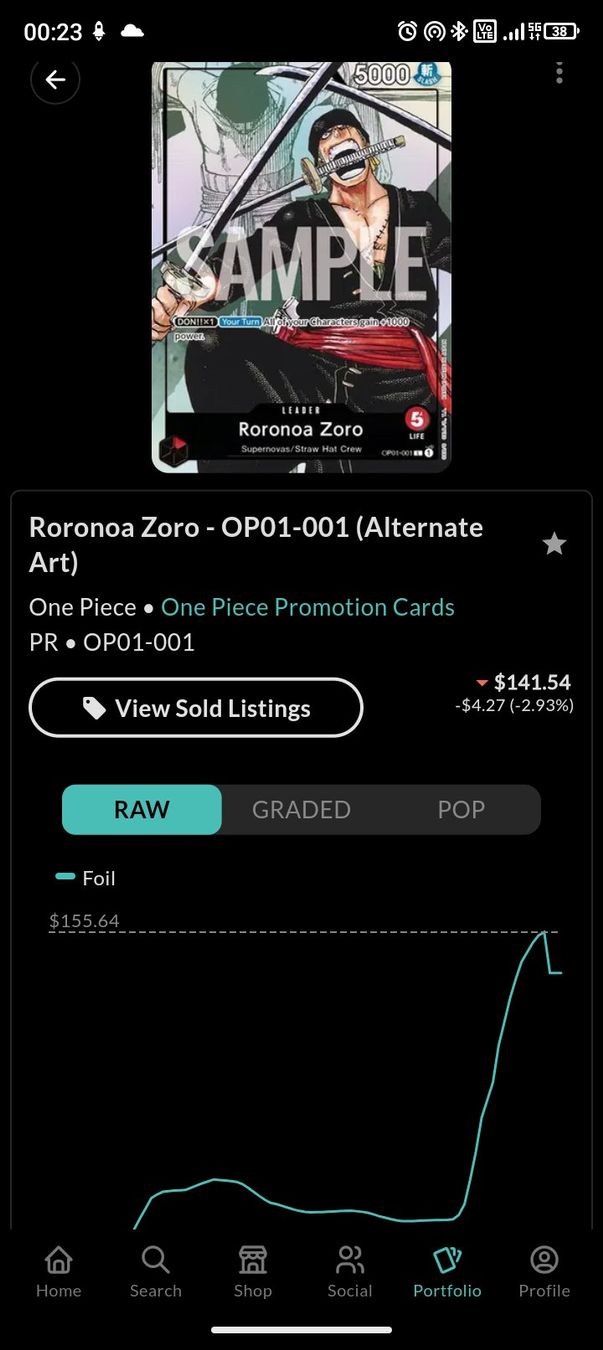Switch to the GRADED tab
Image resolution: width=603 pixels, height=1350 pixels.
point(301,809)
